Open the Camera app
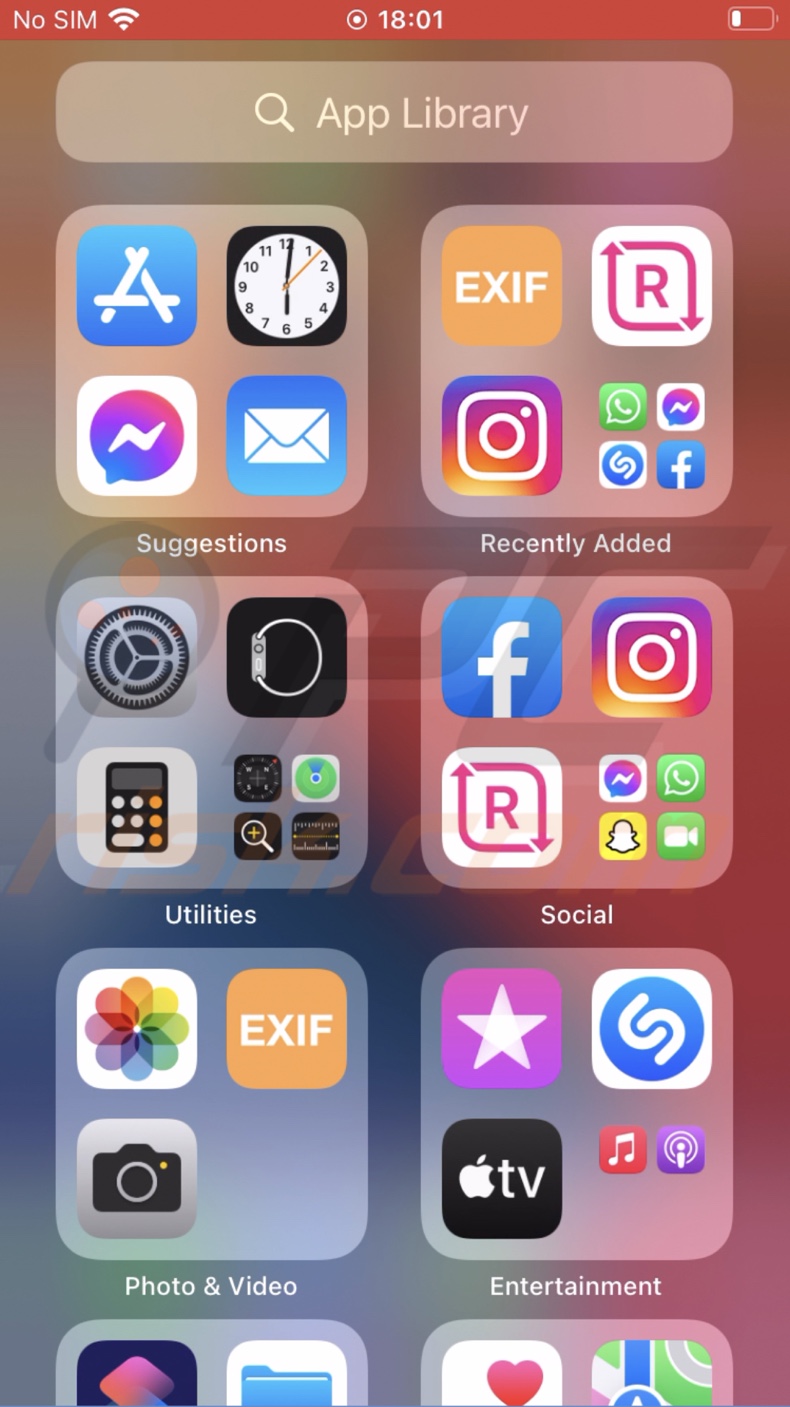Viewport: 790px width, 1407px height. click(136, 1179)
